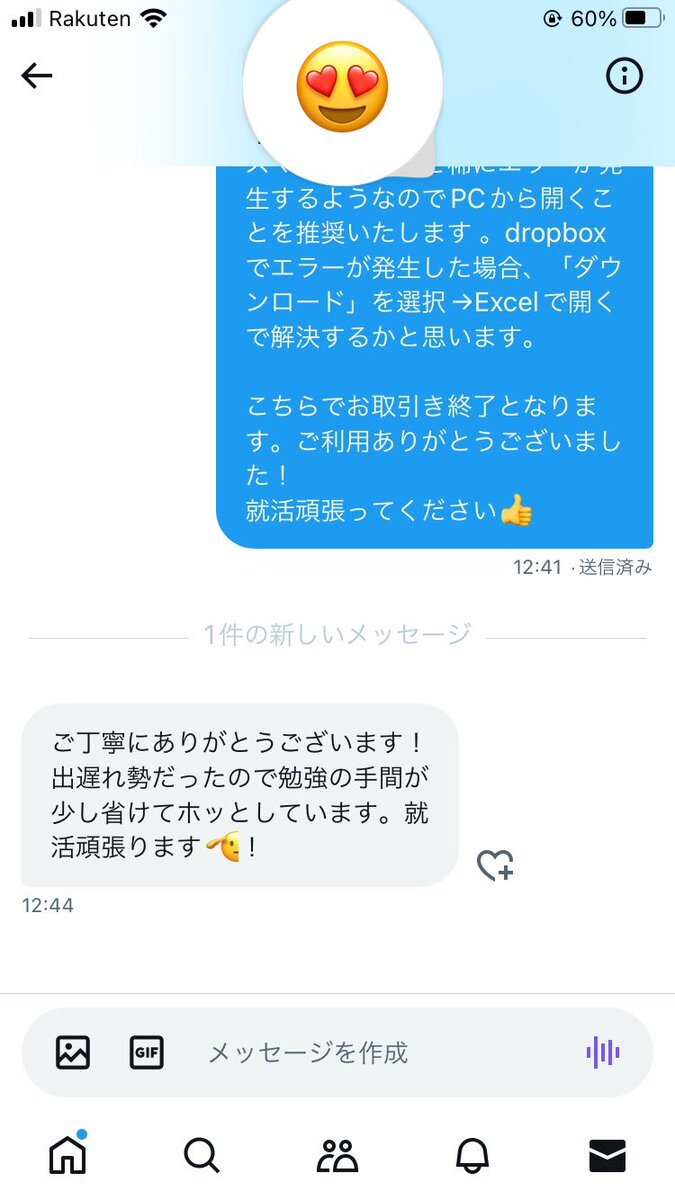Open the Communities tab
This screenshot has width=675, height=1200.
[x=337, y=1156]
